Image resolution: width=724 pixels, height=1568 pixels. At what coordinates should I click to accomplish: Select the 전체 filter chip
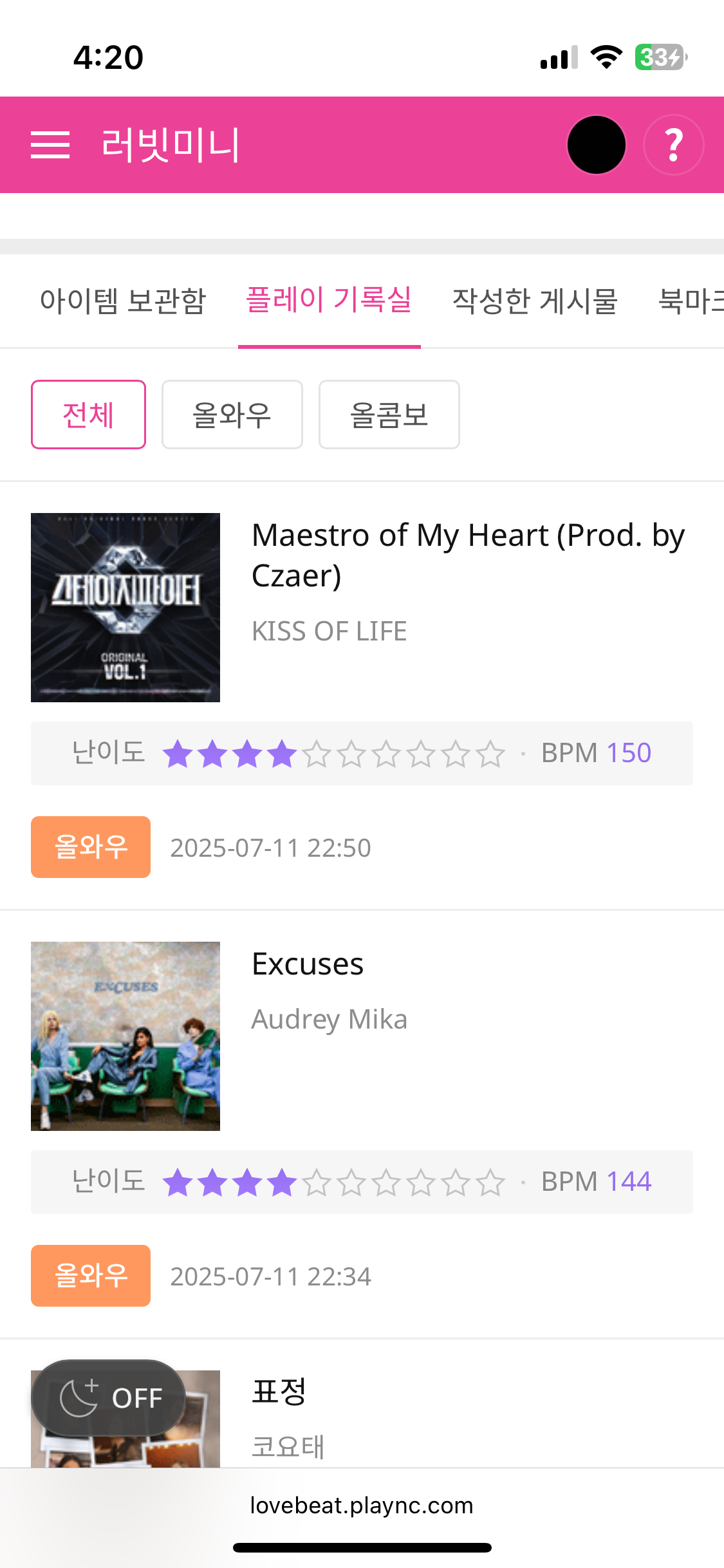88,415
